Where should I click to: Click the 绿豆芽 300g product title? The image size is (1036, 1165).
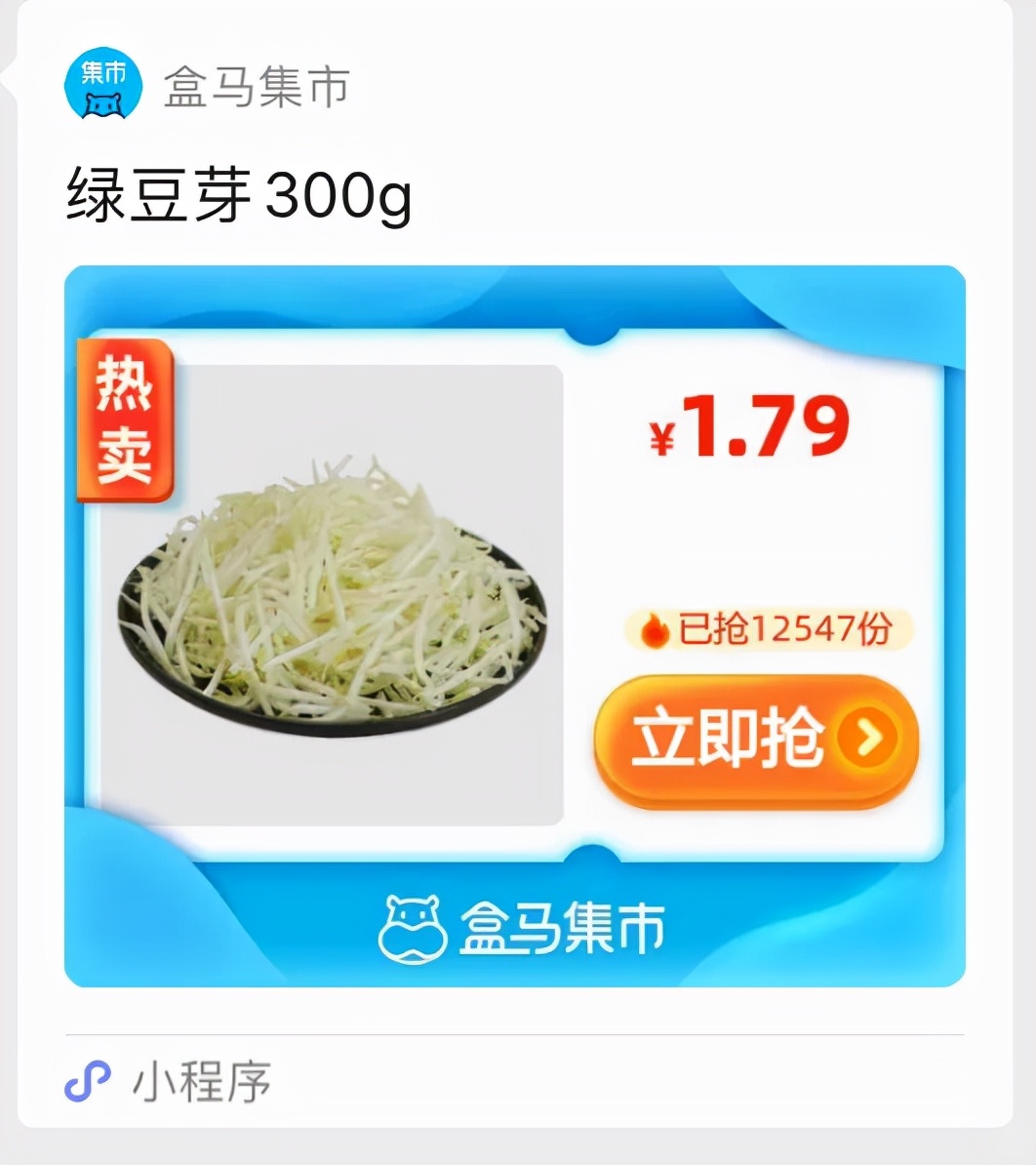pyautogui.click(x=239, y=193)
